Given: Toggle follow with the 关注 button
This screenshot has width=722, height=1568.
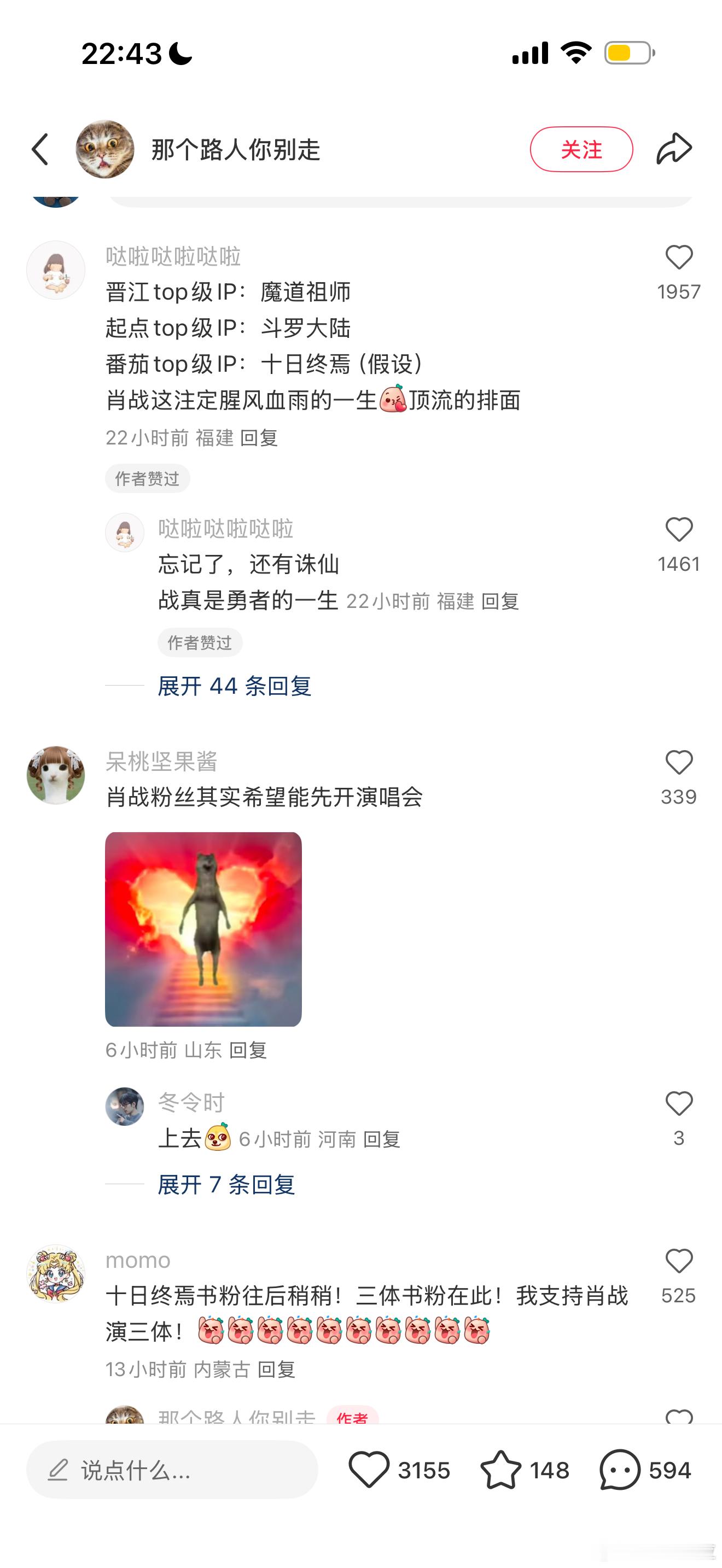Looking at the screenshot, I should click(581, 148).
